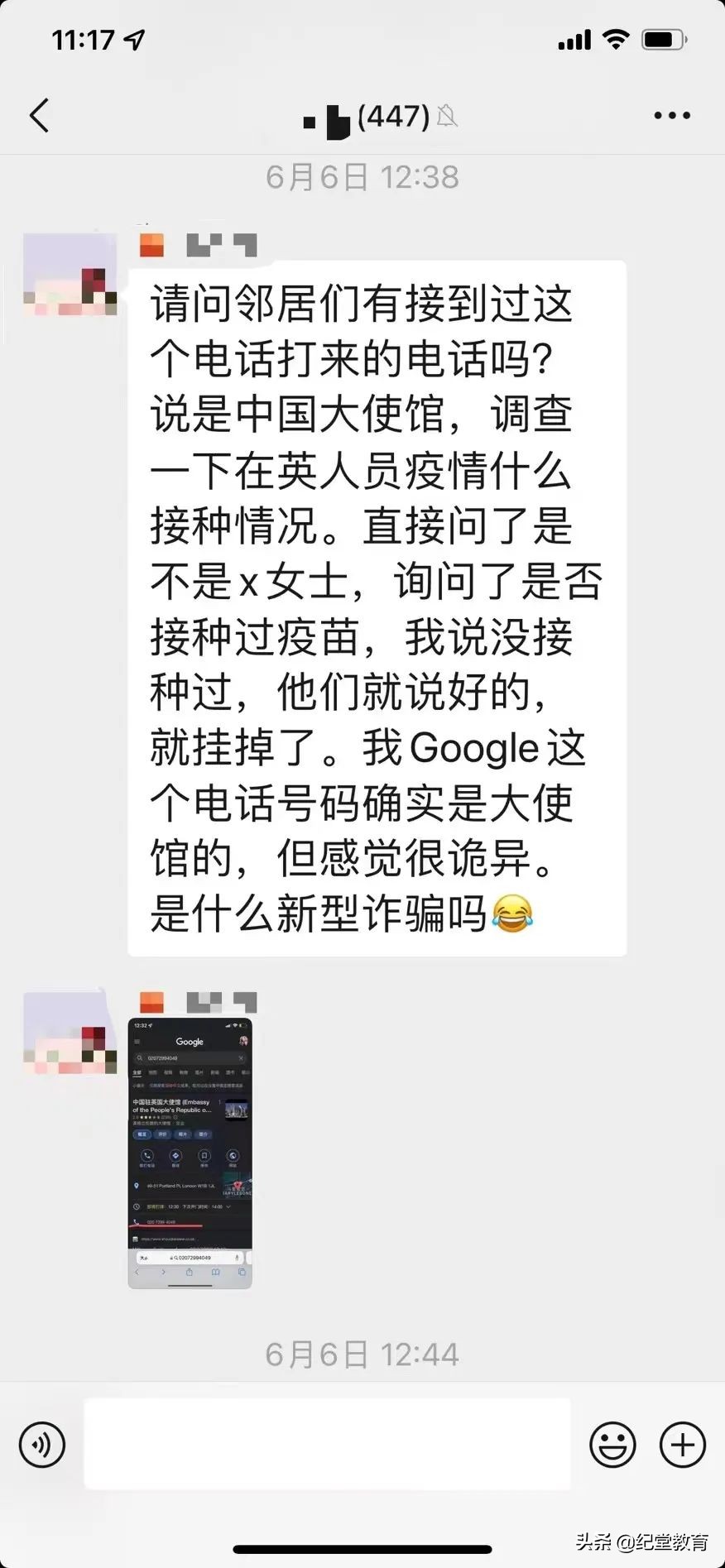Tap the back chevron to exit the chat
The image size is (725, 1568).
(x=40, y=116)
